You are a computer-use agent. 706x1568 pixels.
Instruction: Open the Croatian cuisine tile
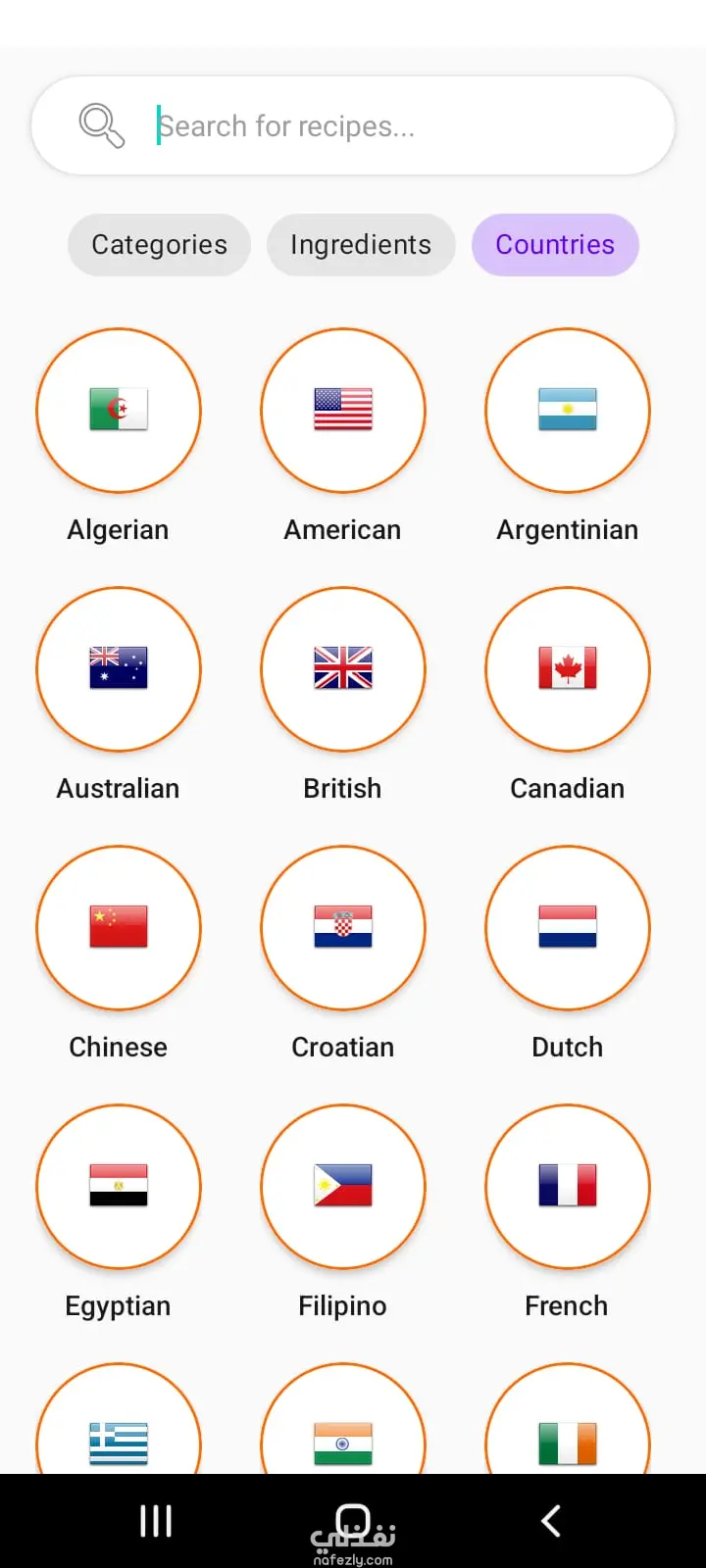click(x=343, y=928)
